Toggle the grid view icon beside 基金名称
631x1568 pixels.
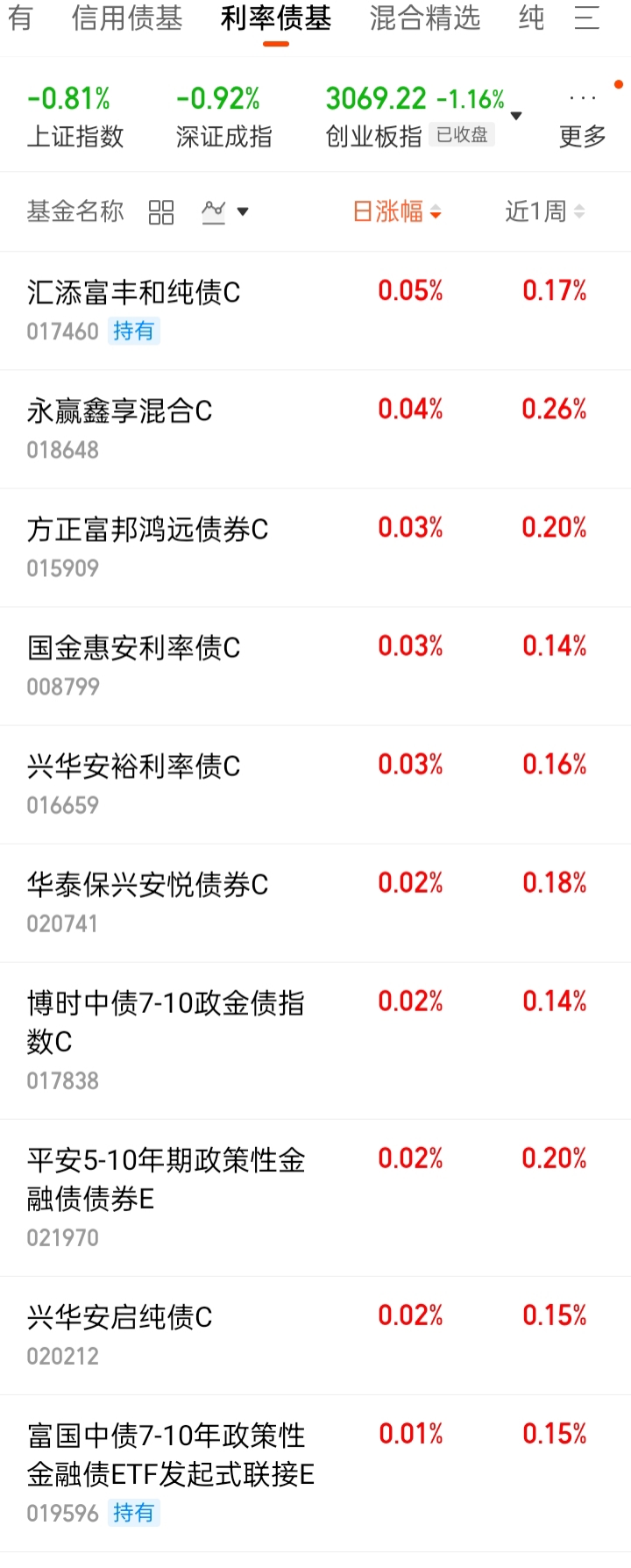click(161, 212)
